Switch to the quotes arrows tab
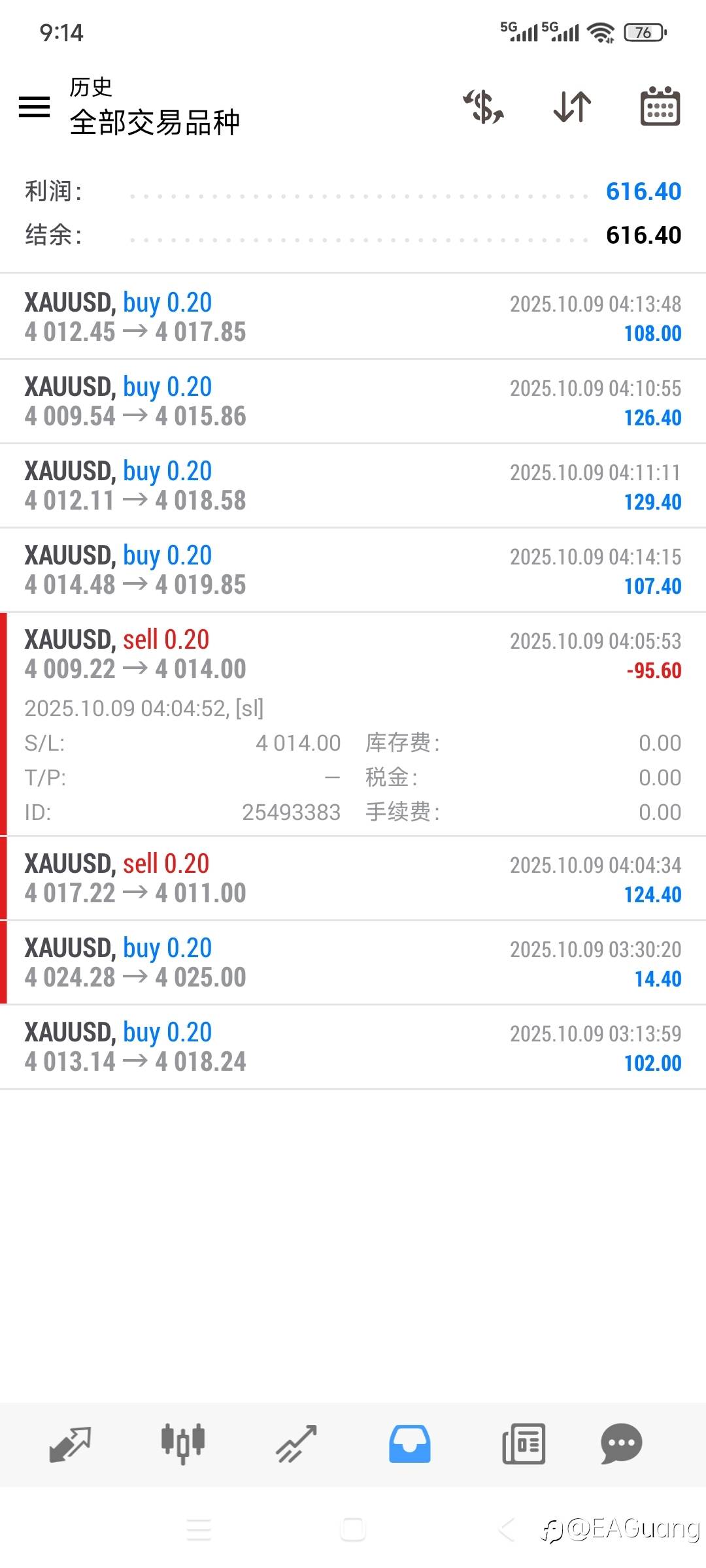Image resolution: width=706 pixels, height=1568 pixels. [x=70, y=1444]
